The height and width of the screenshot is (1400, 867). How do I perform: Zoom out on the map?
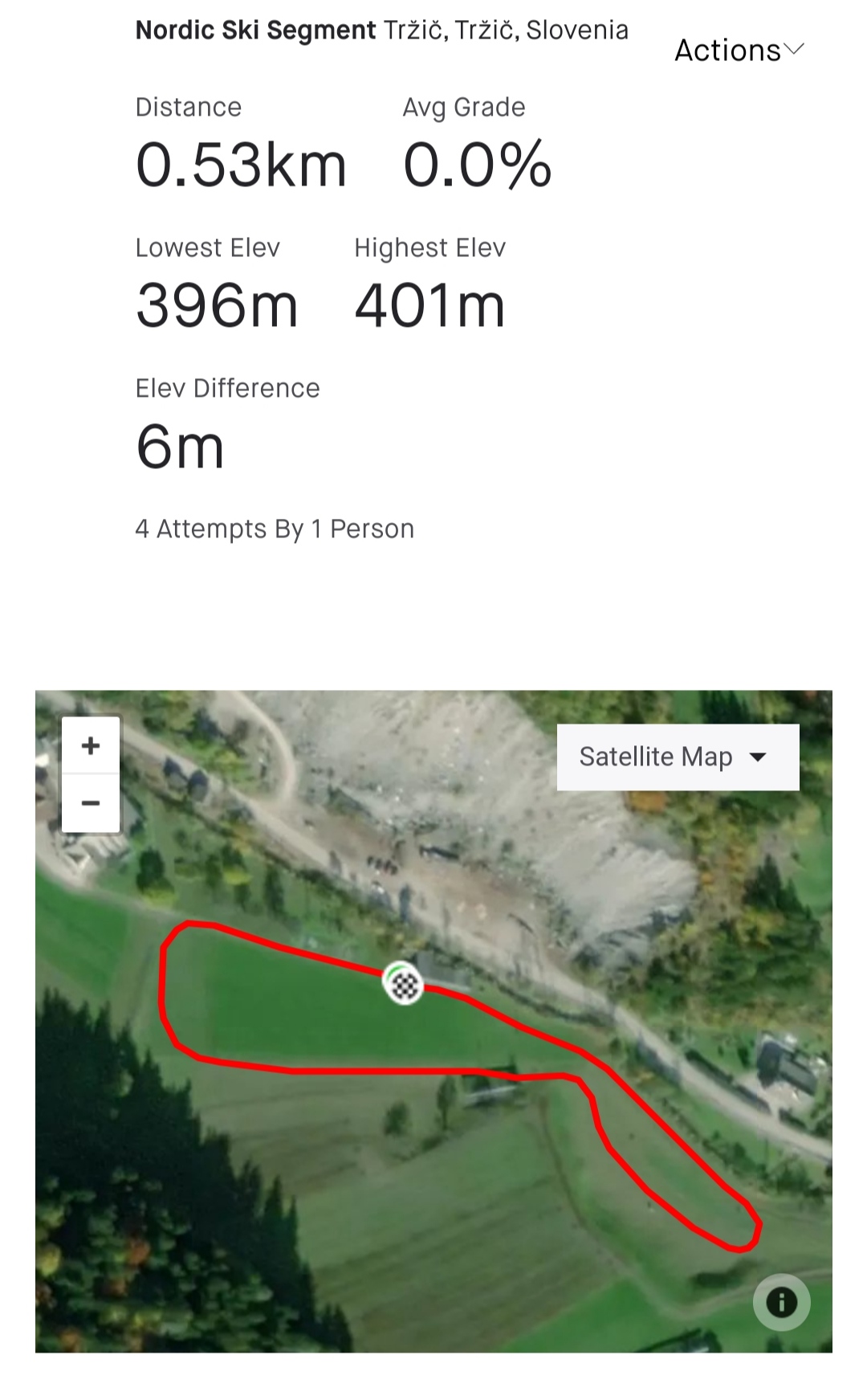click(91, 803)
